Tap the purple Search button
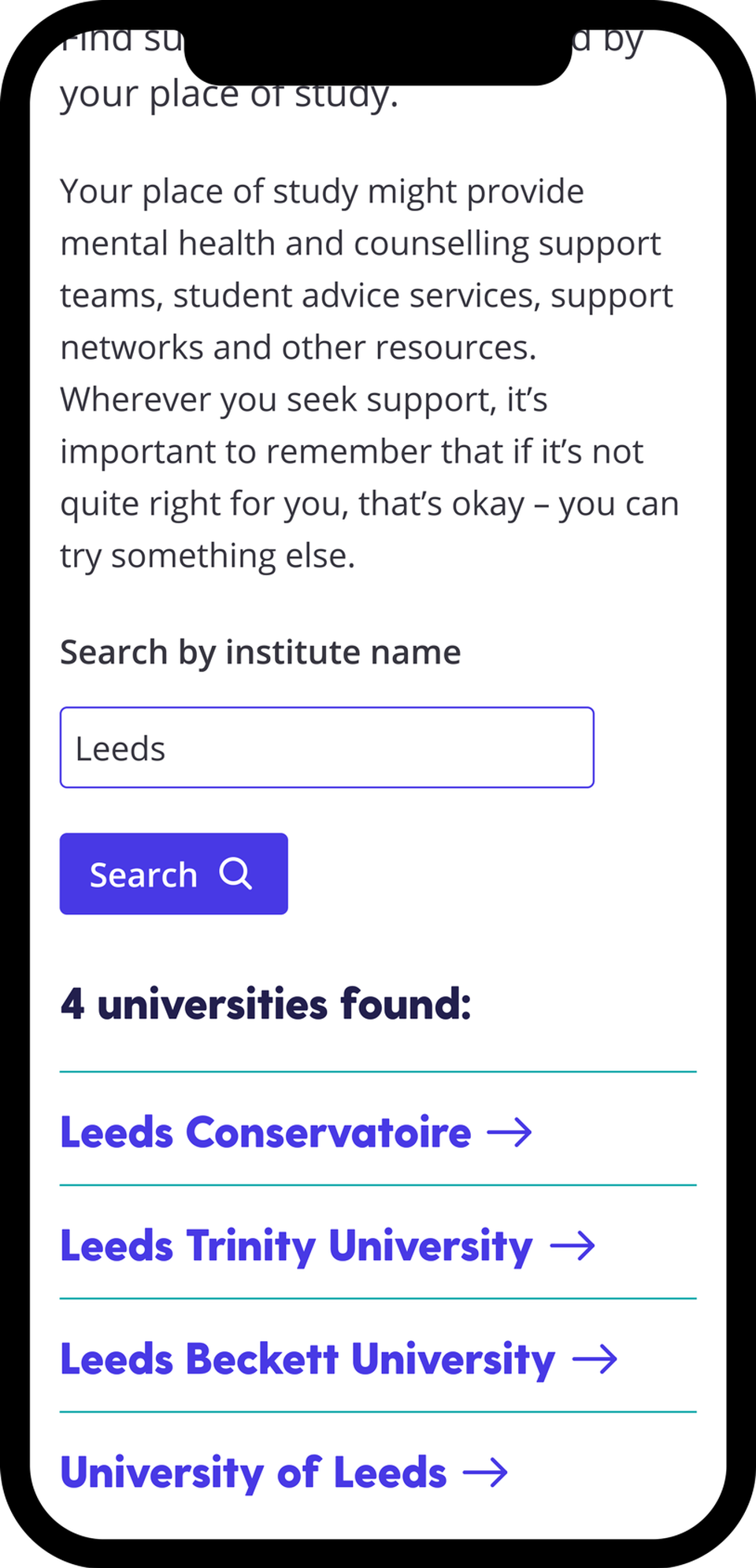This screenshot has height=1568, width=756. click(174, 873)
